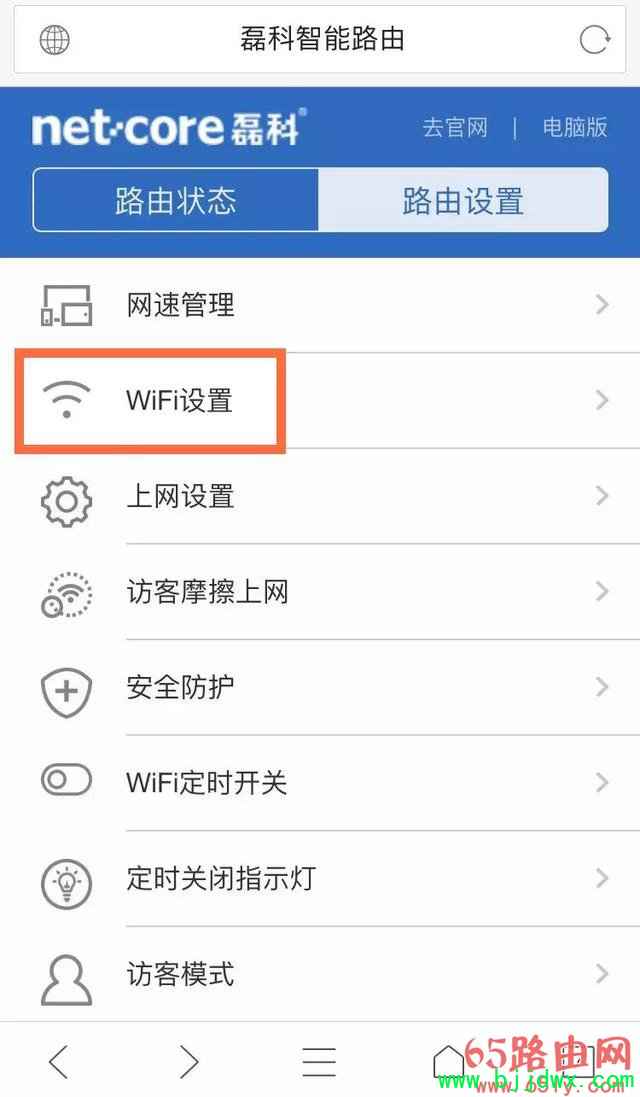The height and width of the screenshot is (1097, 640).
Task: Reload the page with the refresh icon
Action: click(595, 39)
